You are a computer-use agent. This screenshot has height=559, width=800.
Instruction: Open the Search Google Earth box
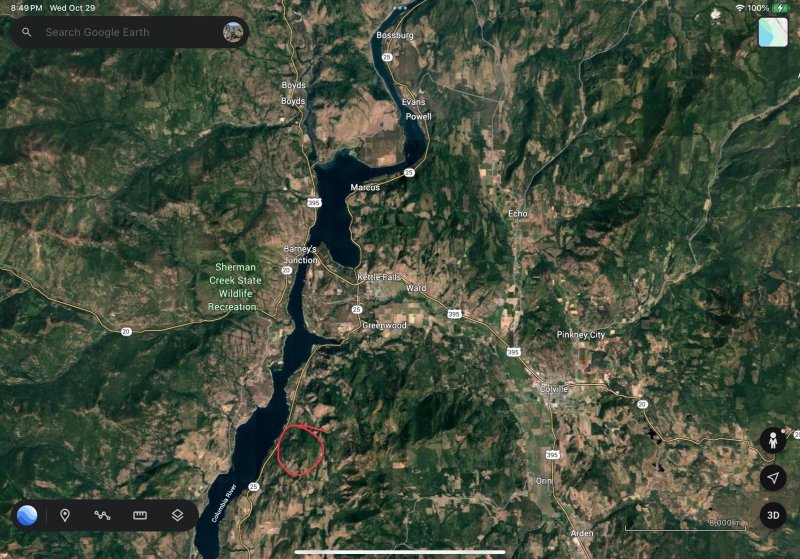120,32
